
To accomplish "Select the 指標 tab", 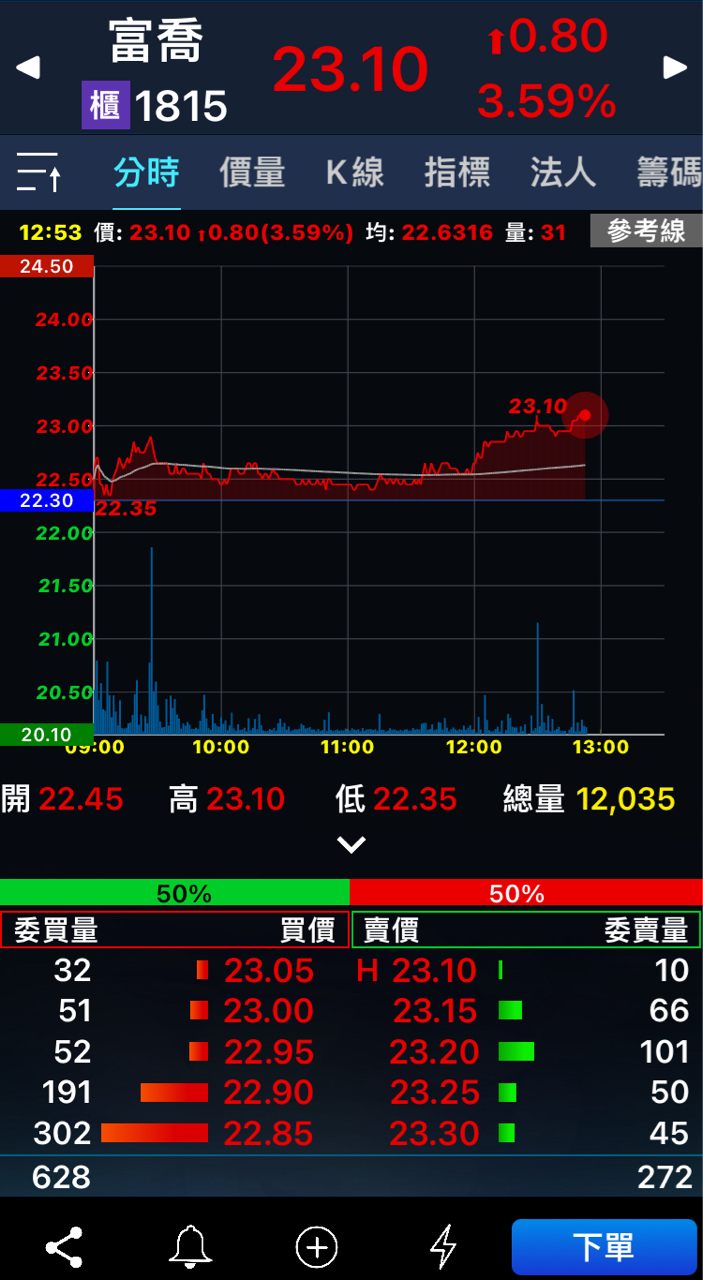I will click(x=457, y=173).
